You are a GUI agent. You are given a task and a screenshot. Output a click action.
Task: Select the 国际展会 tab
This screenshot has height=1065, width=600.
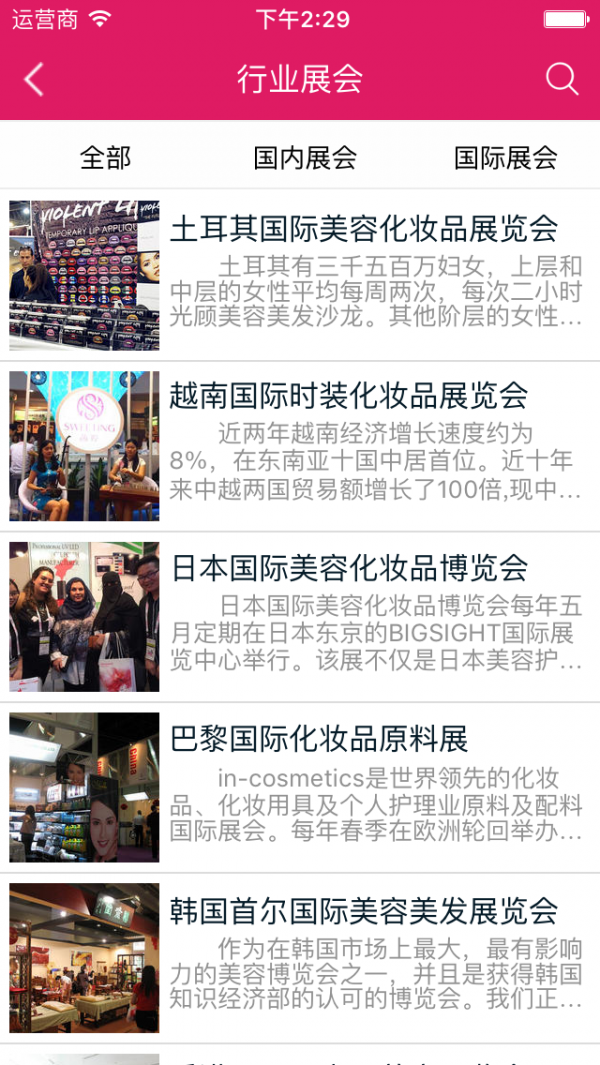pyautogui.click(x=506, y=158)
